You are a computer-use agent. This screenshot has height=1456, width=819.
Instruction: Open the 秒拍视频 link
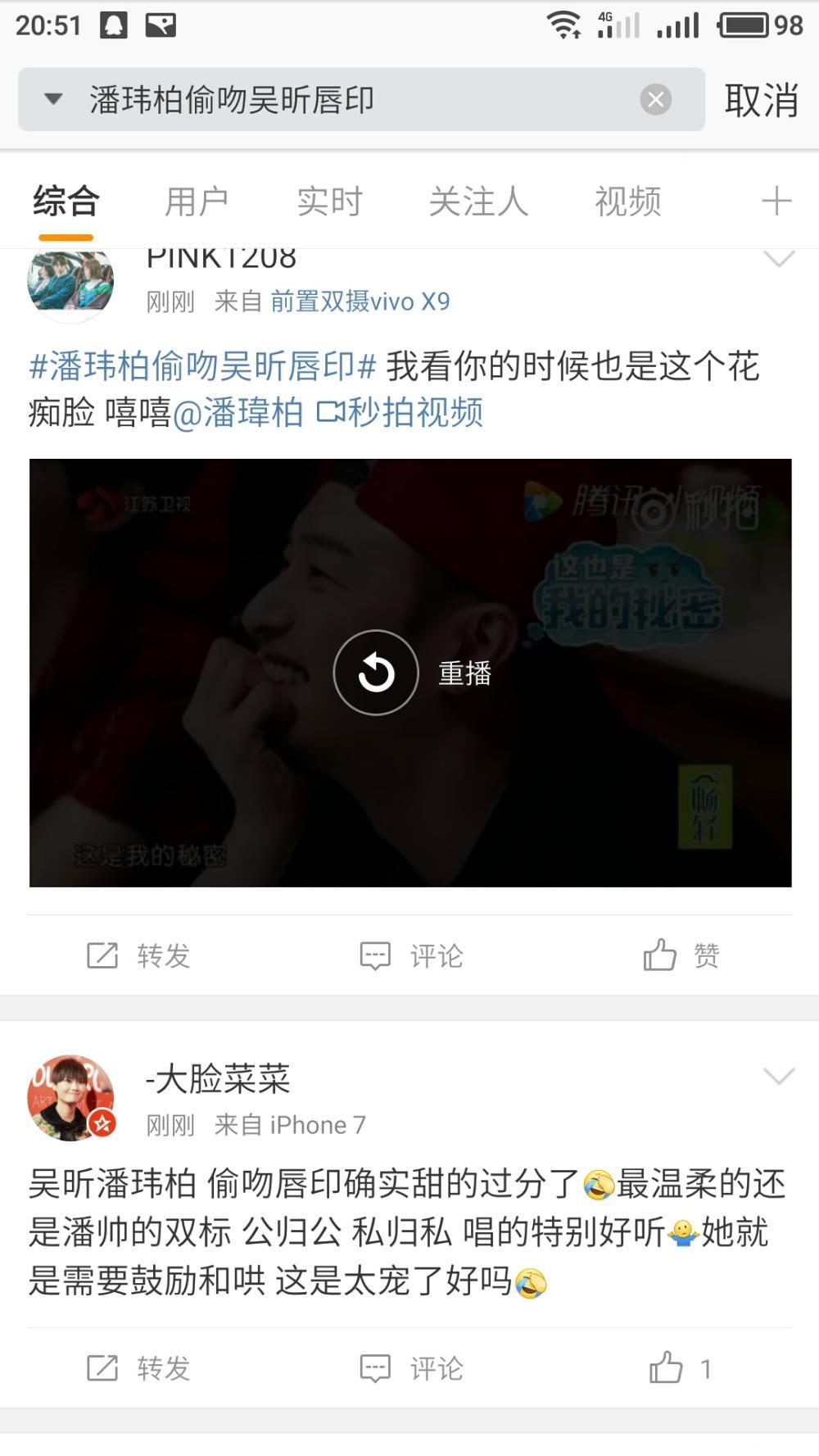pos(401,413)
